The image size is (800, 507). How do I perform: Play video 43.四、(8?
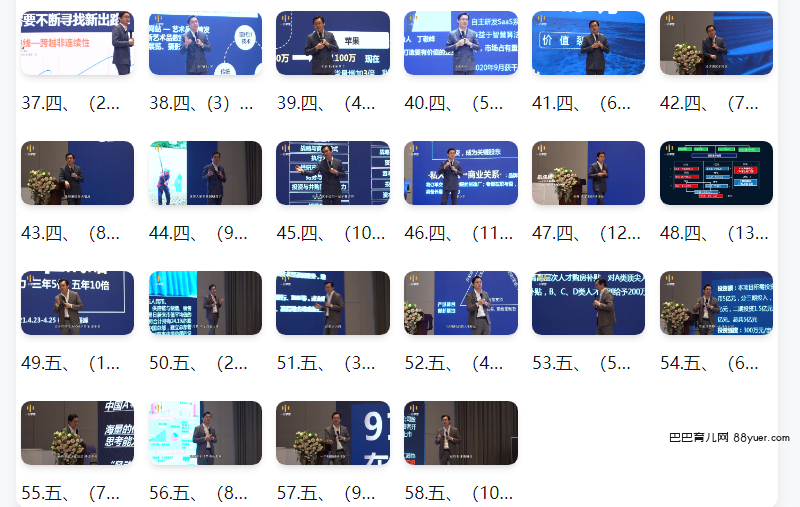pos(77,173)
